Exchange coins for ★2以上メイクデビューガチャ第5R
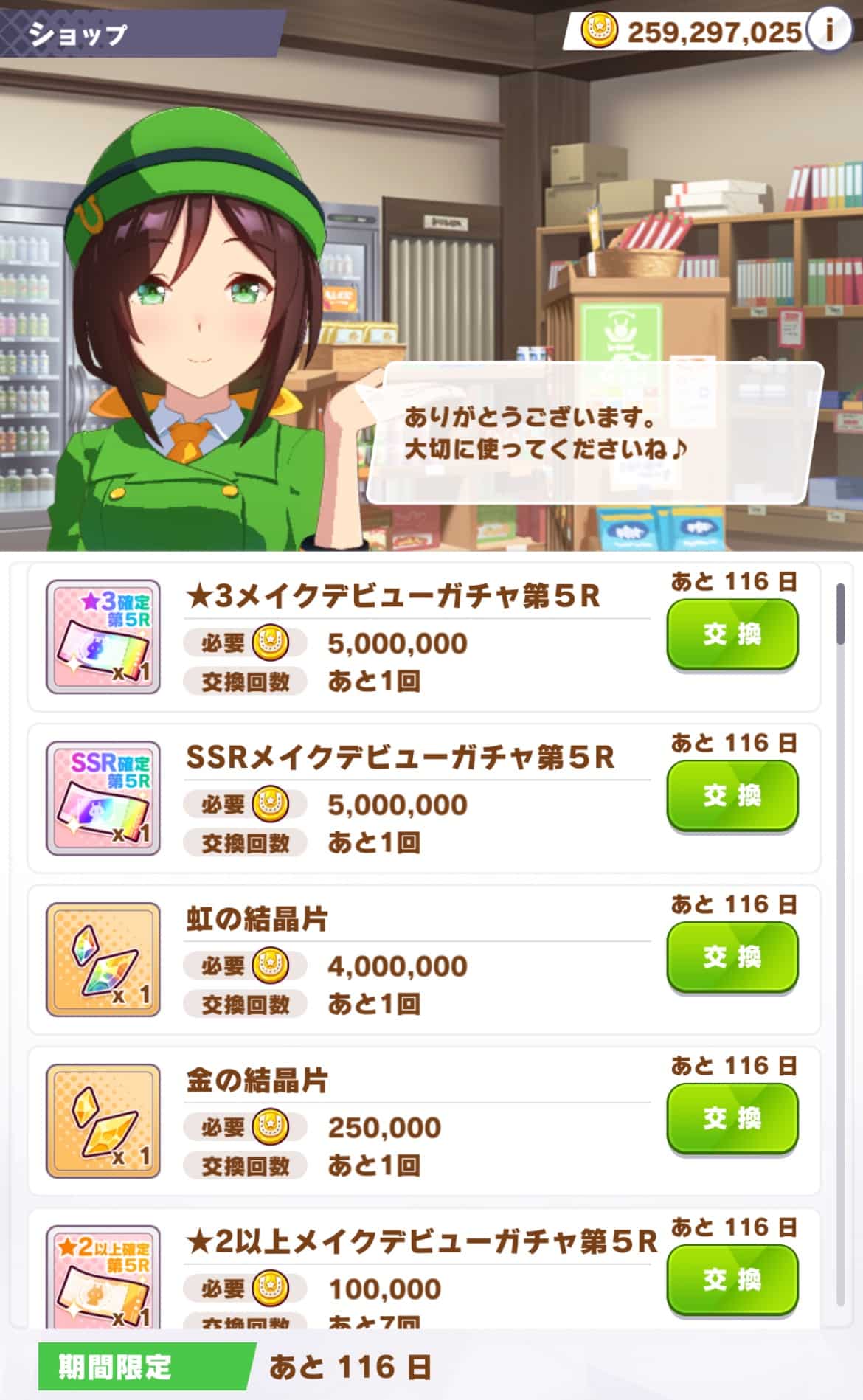 click(732, 1279)
